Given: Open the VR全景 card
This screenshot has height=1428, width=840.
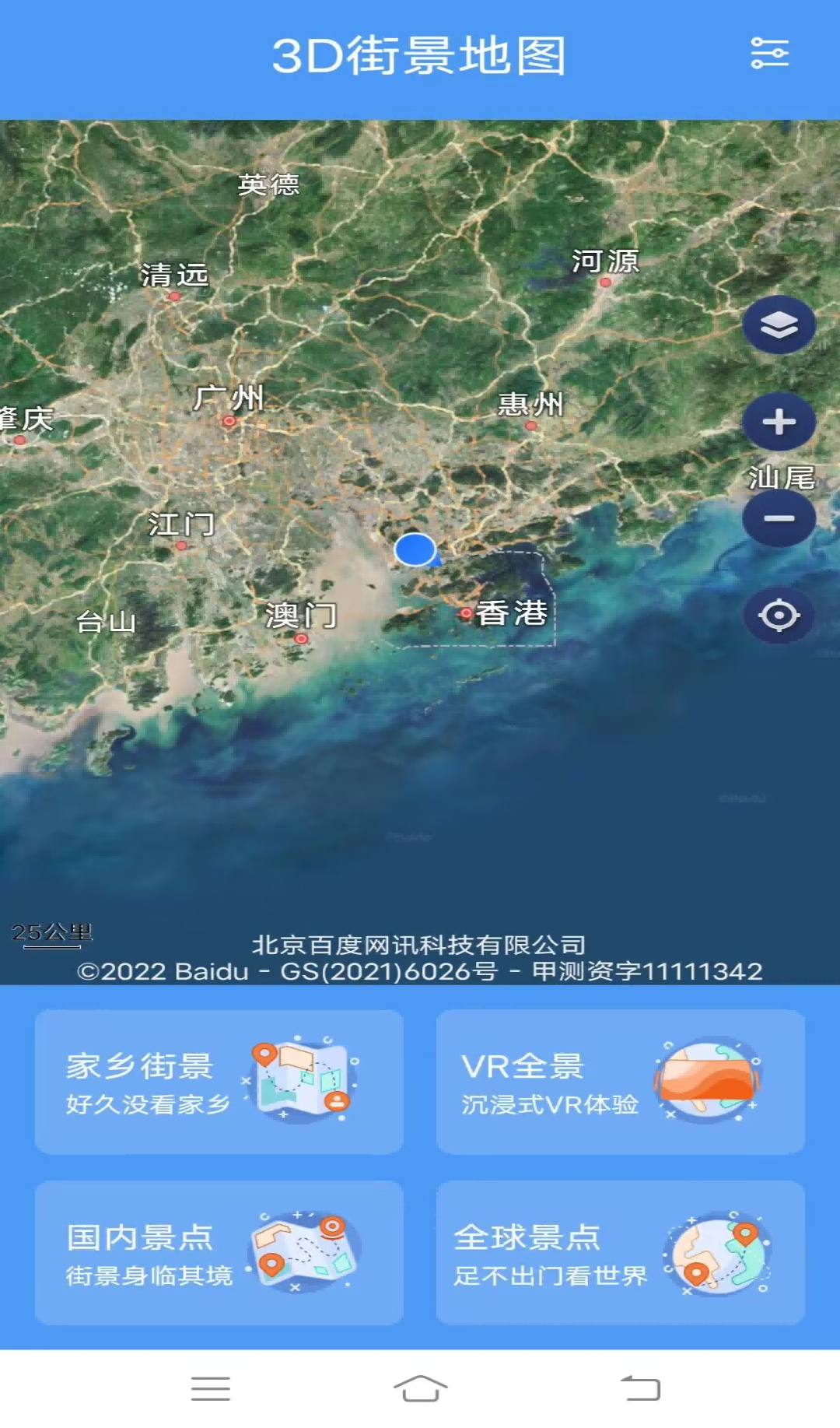Looking at the screenshot, I should (x=620, y=1082).
